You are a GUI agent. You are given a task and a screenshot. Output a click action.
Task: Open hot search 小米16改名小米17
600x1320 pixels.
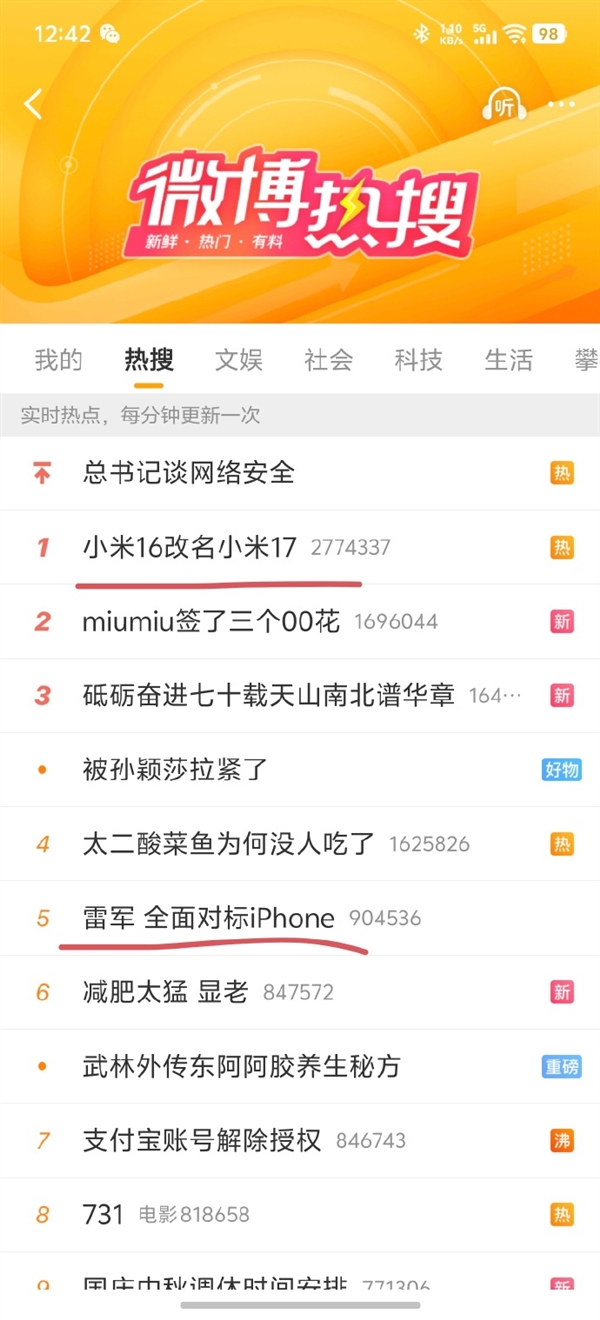[x=190, y=547]
